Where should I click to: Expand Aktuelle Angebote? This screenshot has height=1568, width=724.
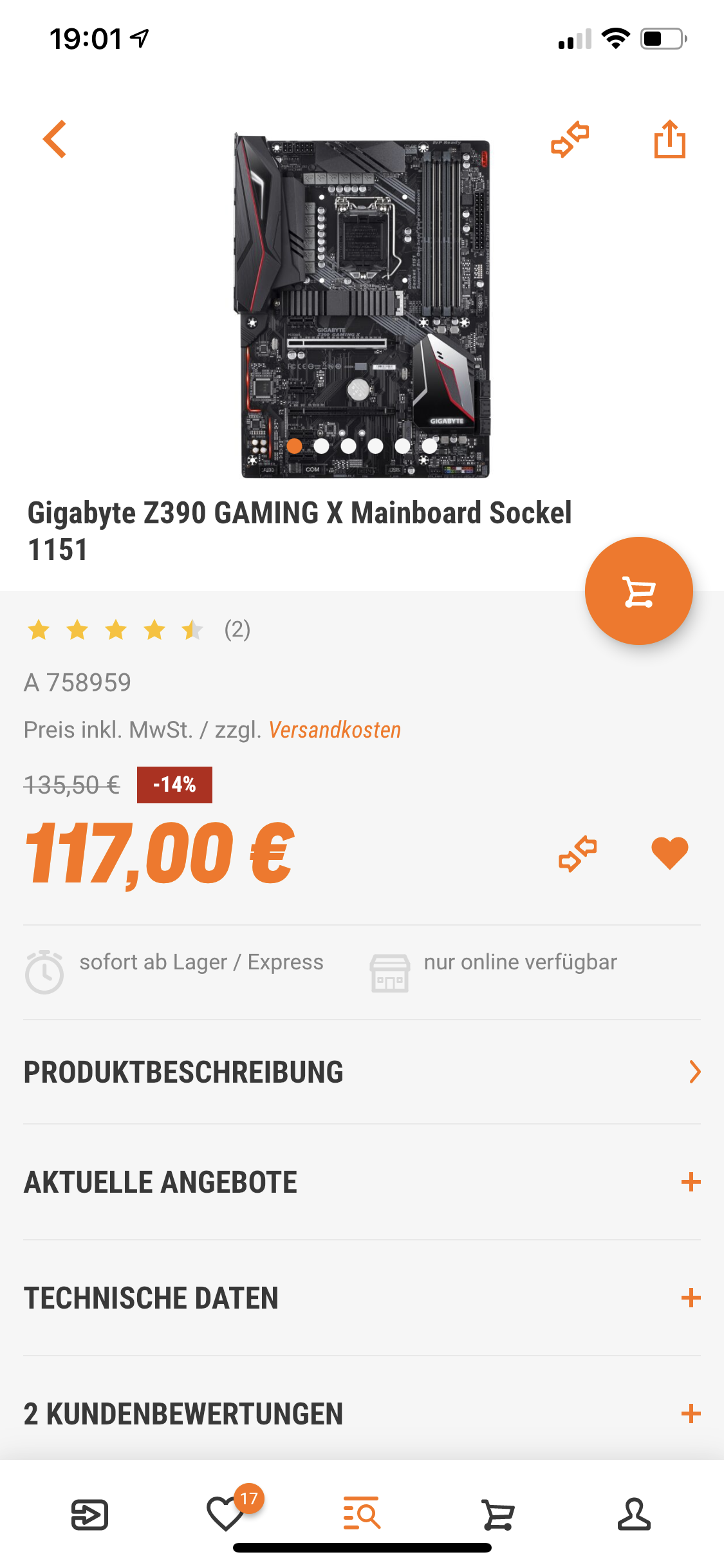tap(362, 1182)
